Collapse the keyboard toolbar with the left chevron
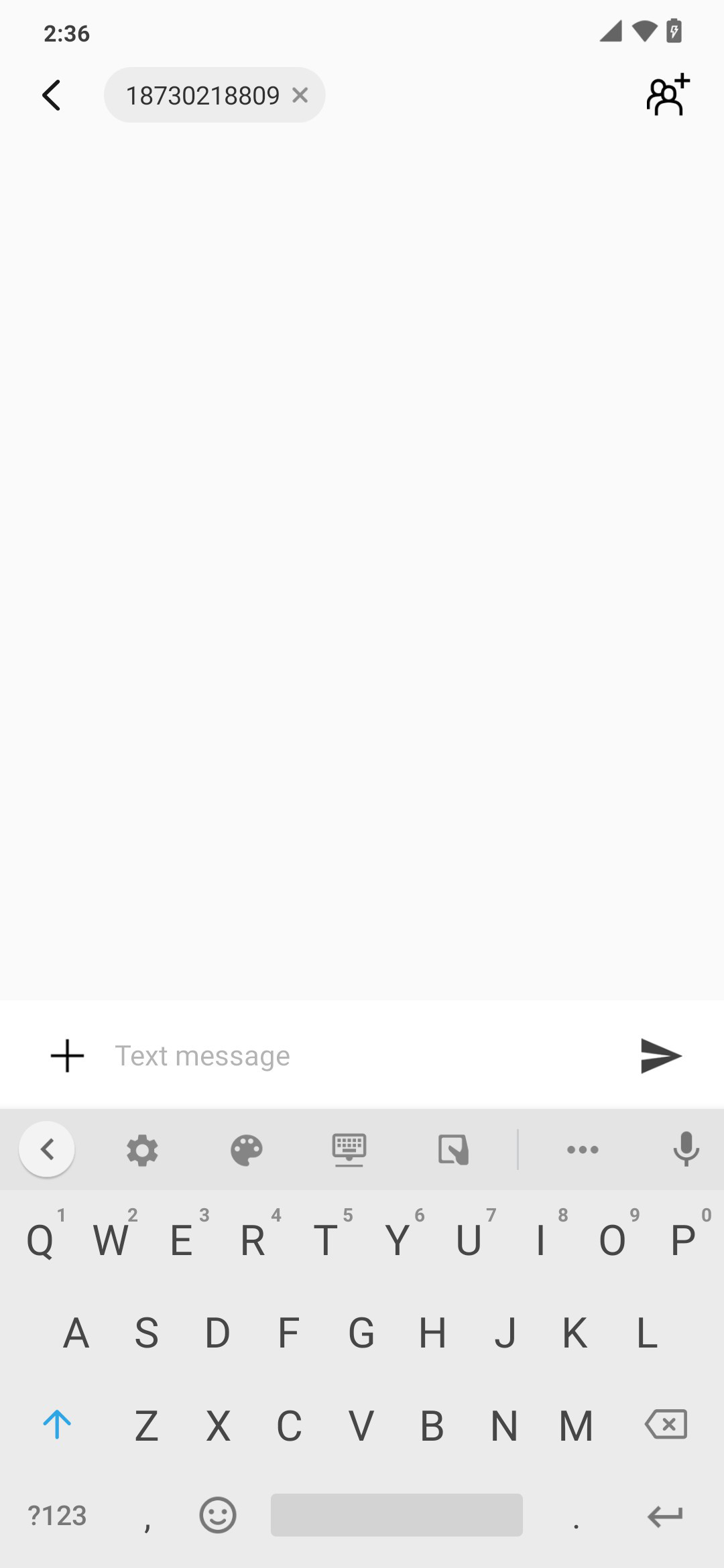 pos(47,1149)
